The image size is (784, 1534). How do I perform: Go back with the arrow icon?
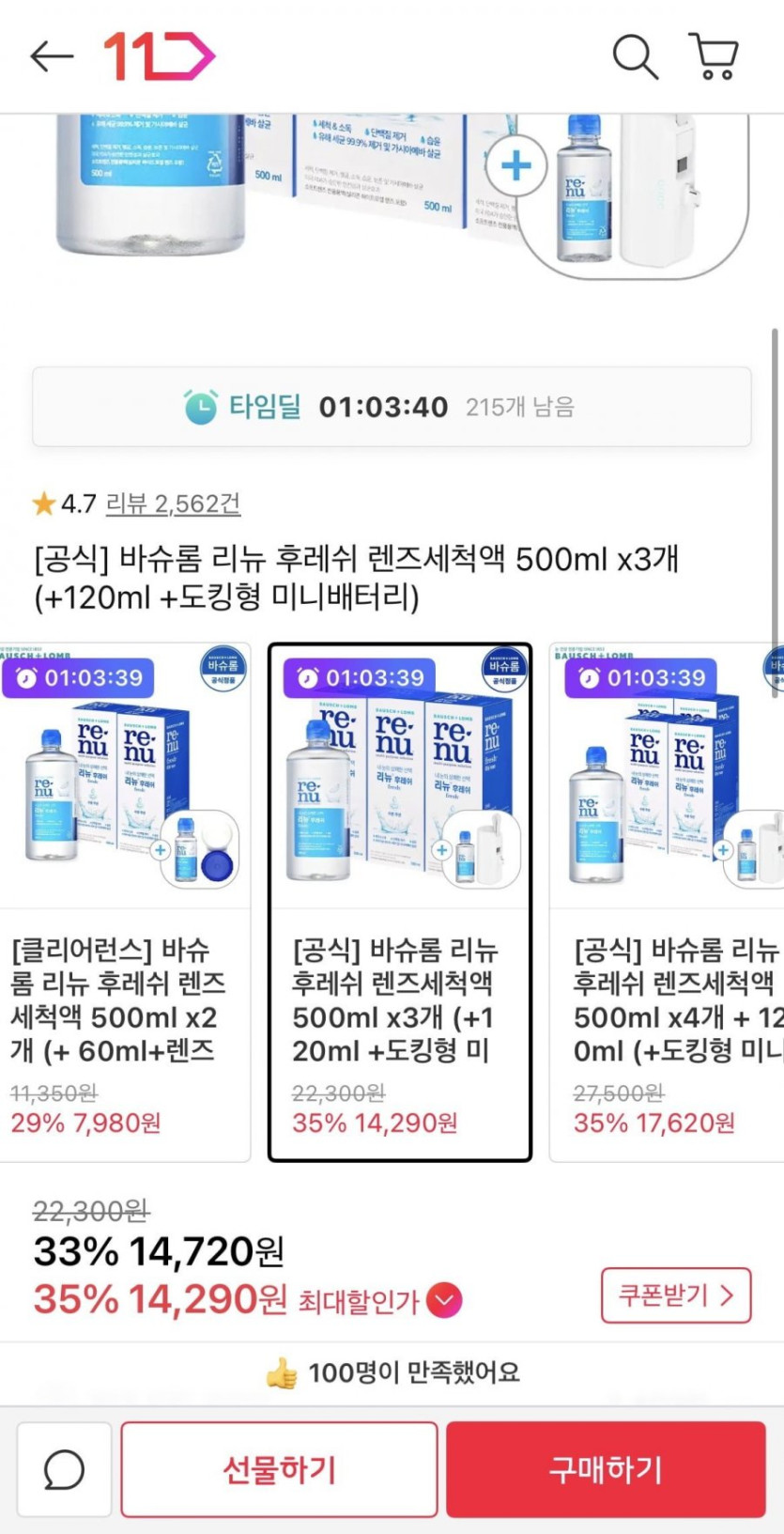pyautogui.click(x=52, y=57)
